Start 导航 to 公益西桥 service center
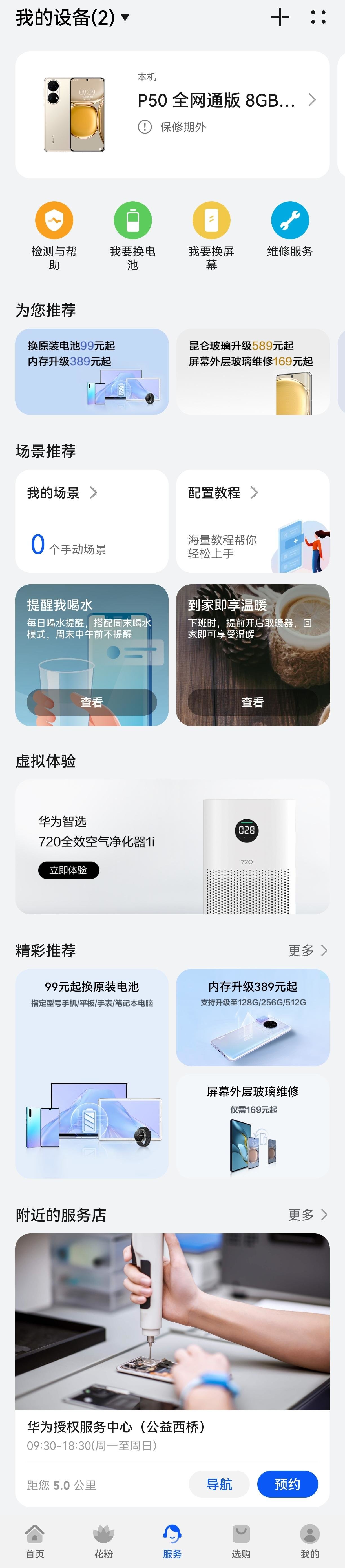The image size is (345, 1568). point(219,1484)
